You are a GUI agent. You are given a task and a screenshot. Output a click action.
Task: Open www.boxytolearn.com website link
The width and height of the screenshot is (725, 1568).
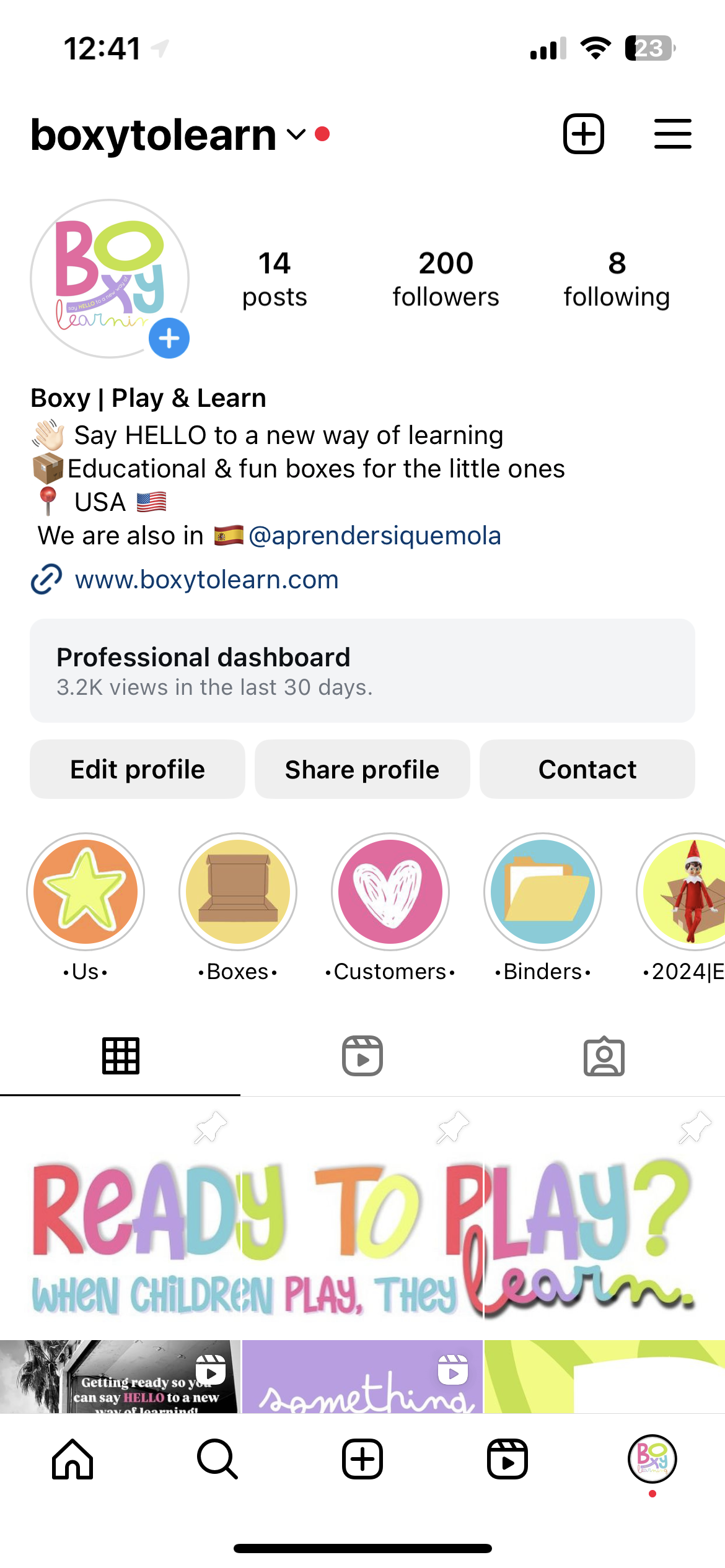tap(206, 580)
